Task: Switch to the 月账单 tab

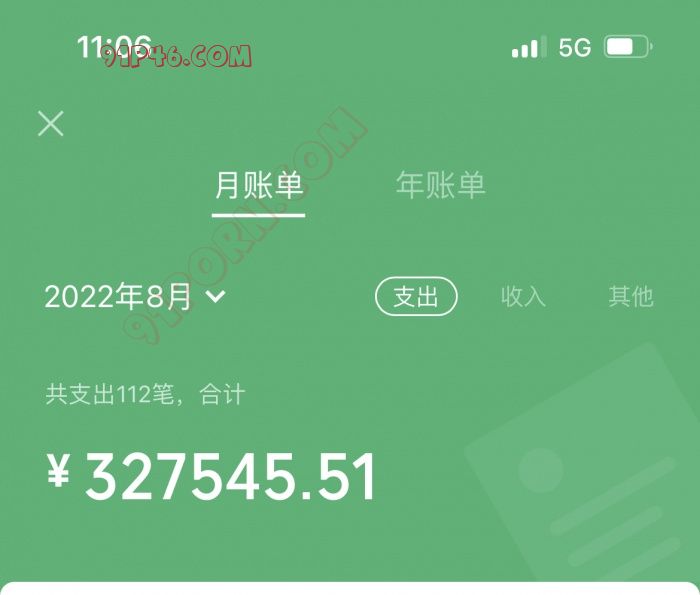Action: (x=259, y=186)
